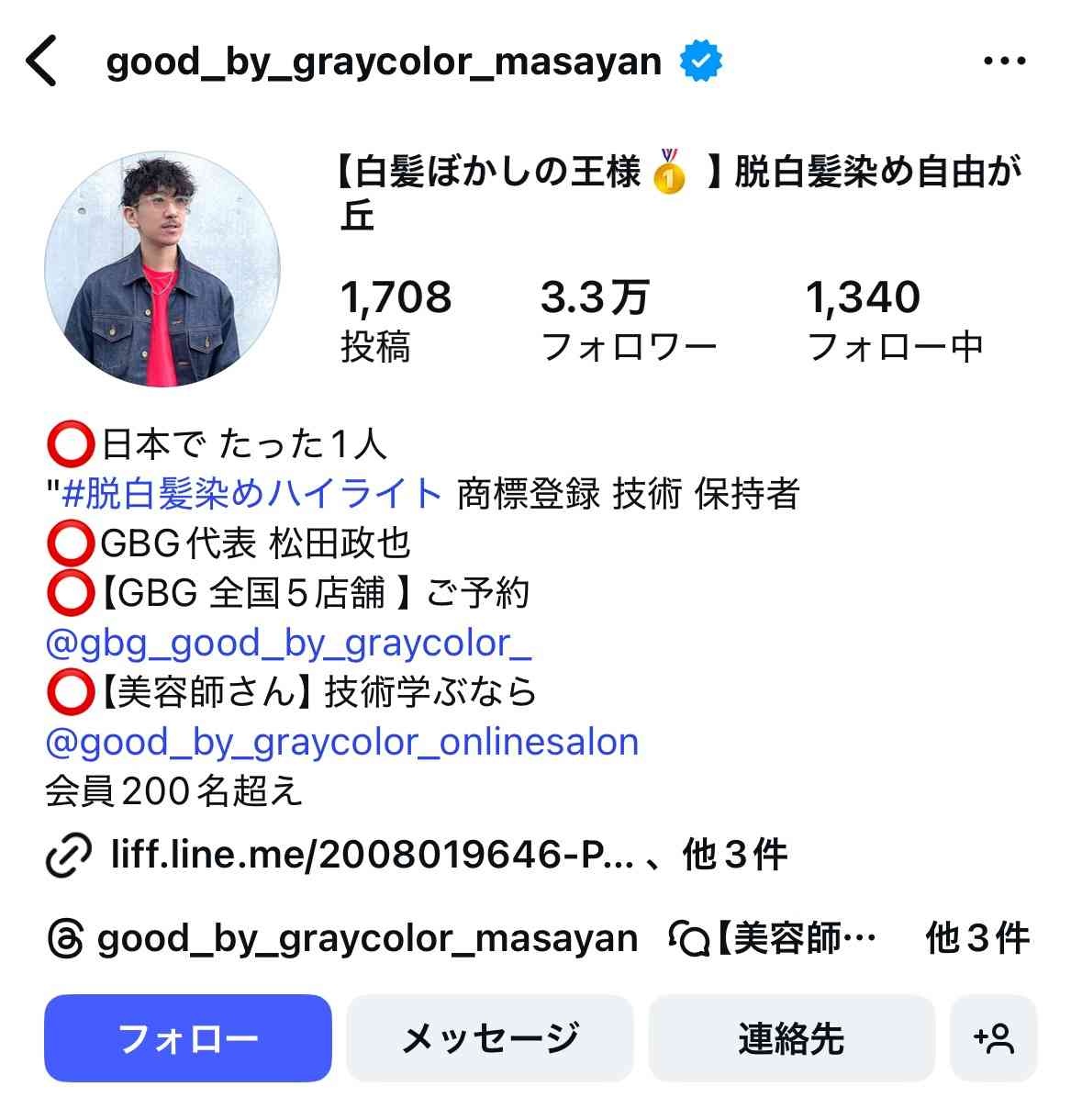Send a message via メッセージ

[x=489, y=1038]
